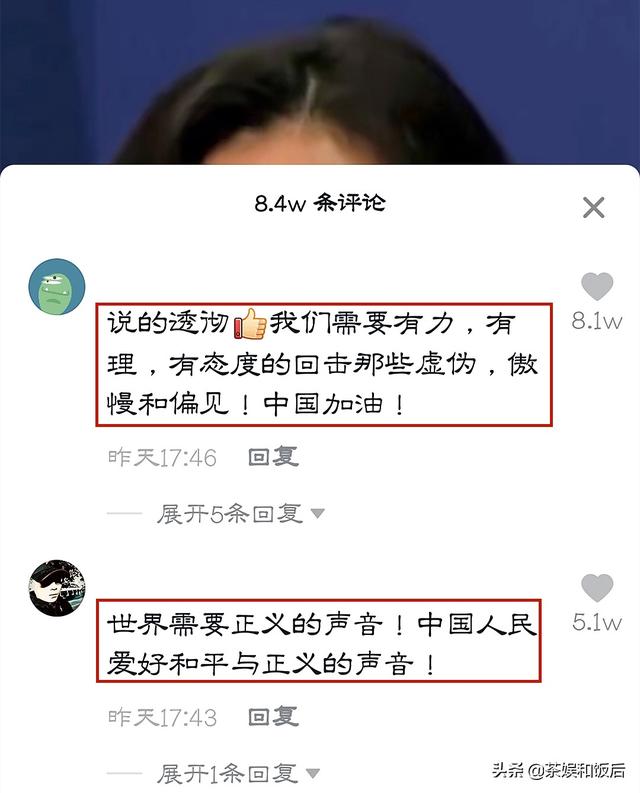
Task: Like the comment with 5.1w likes
Action: coord(597,588)
